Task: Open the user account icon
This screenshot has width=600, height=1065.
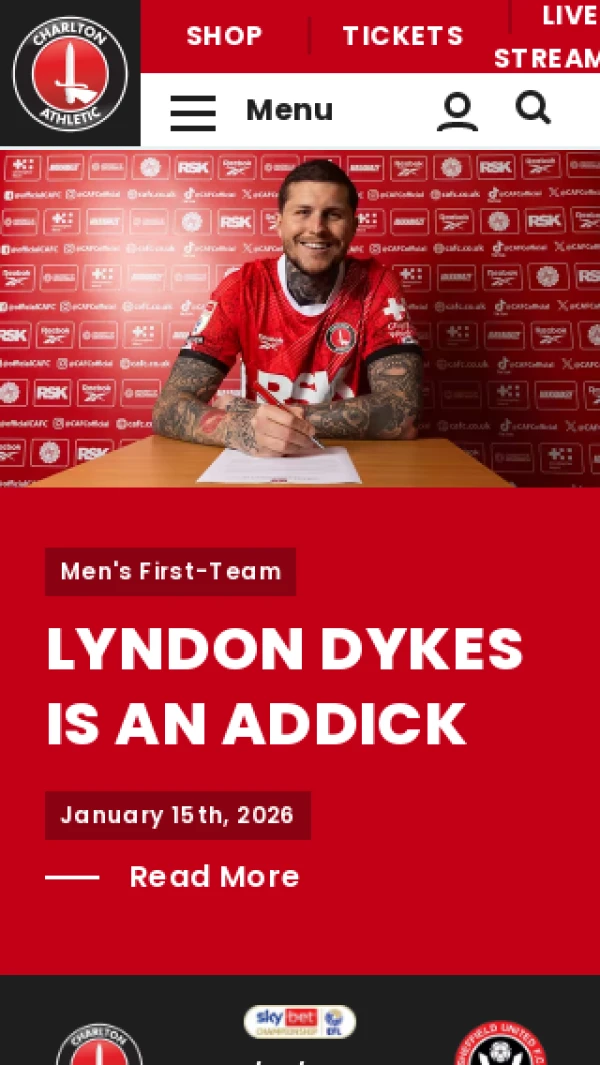Action: pos(457,110)
